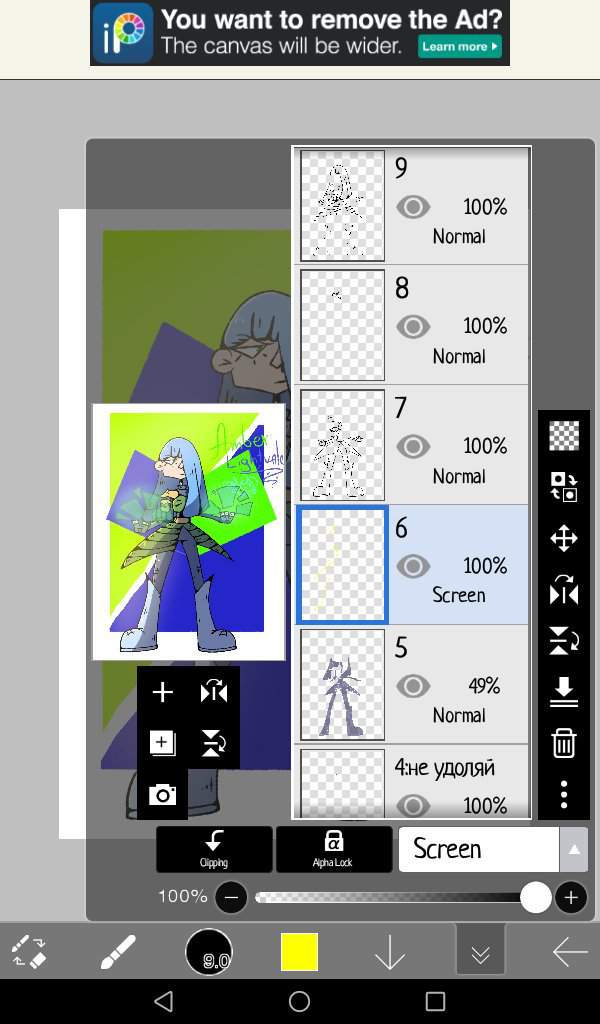
Task: Increase opacity with plus button
Action: (x=571, y=897)
